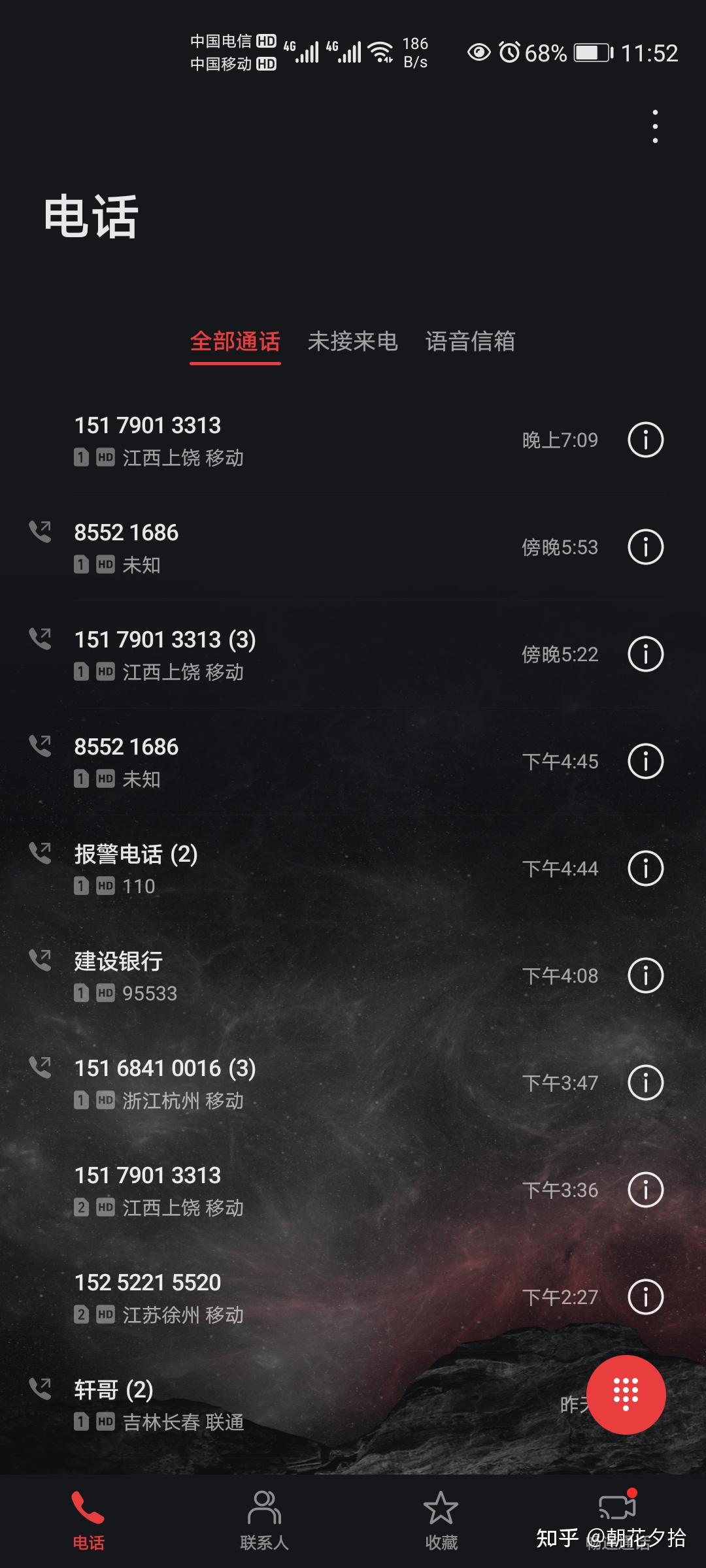
Task: Call 152 5221 5520 from 江苏徐州
Action: click(261, 1298)
